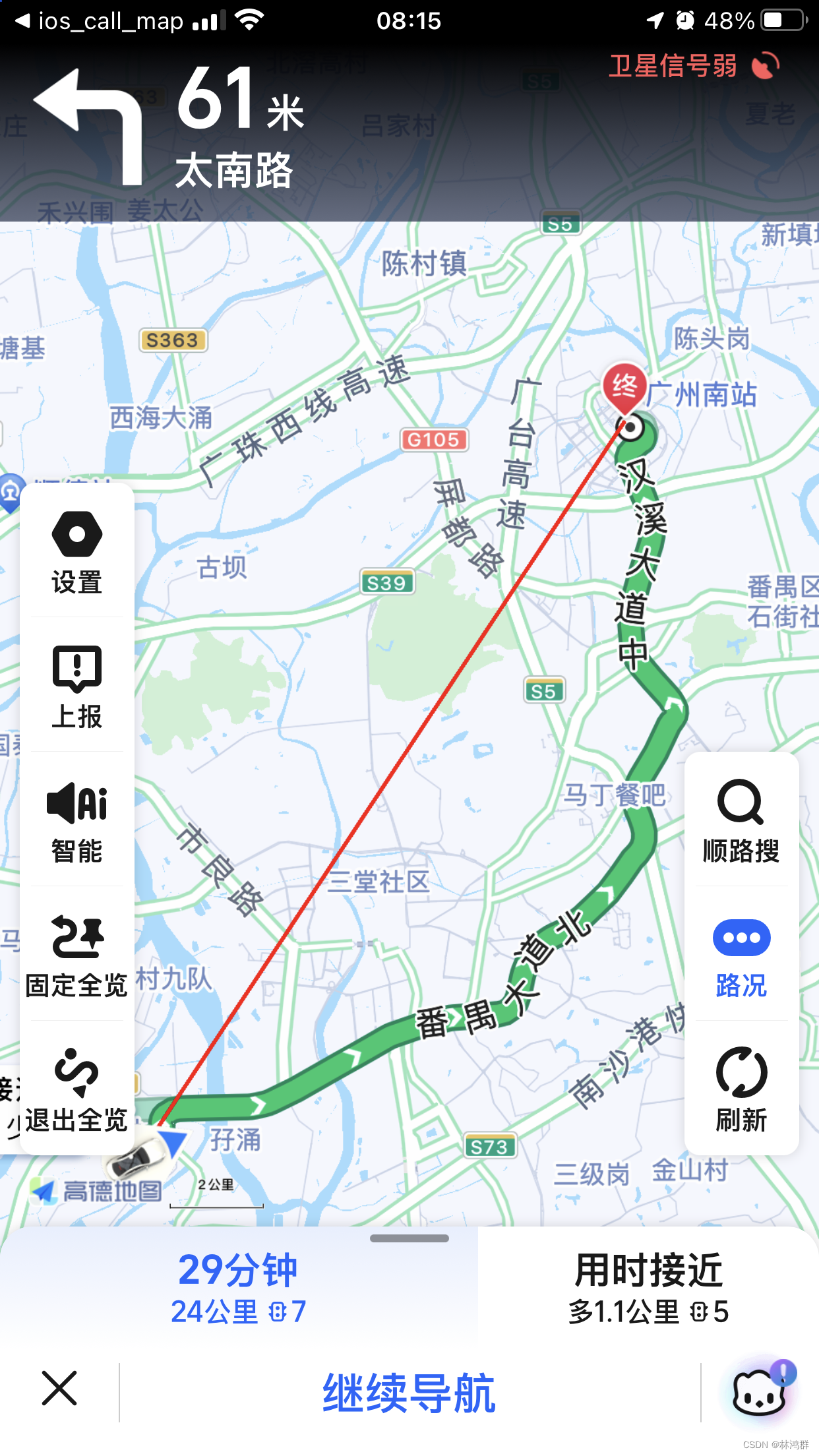
Task: Tap 继续导航 to resume navigation
Action: click(x=409, y=1393)
